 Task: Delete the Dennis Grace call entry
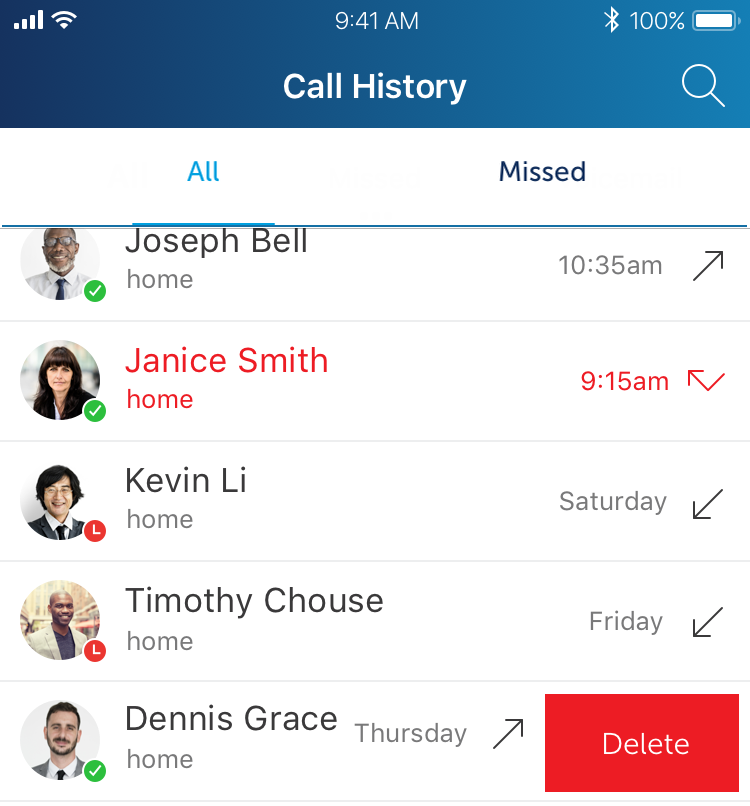(x=645, y=743)
